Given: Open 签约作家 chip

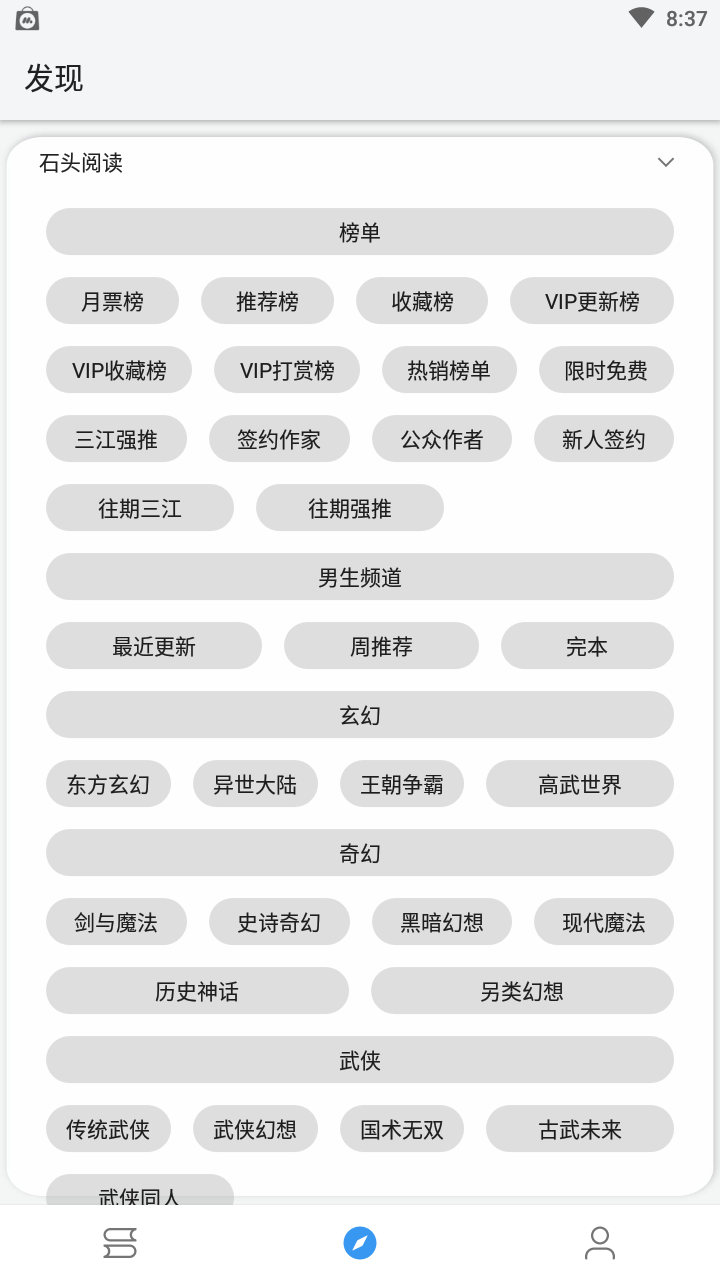Looking at the screenshot, I should pyautogui.click(x=279, y=439).
